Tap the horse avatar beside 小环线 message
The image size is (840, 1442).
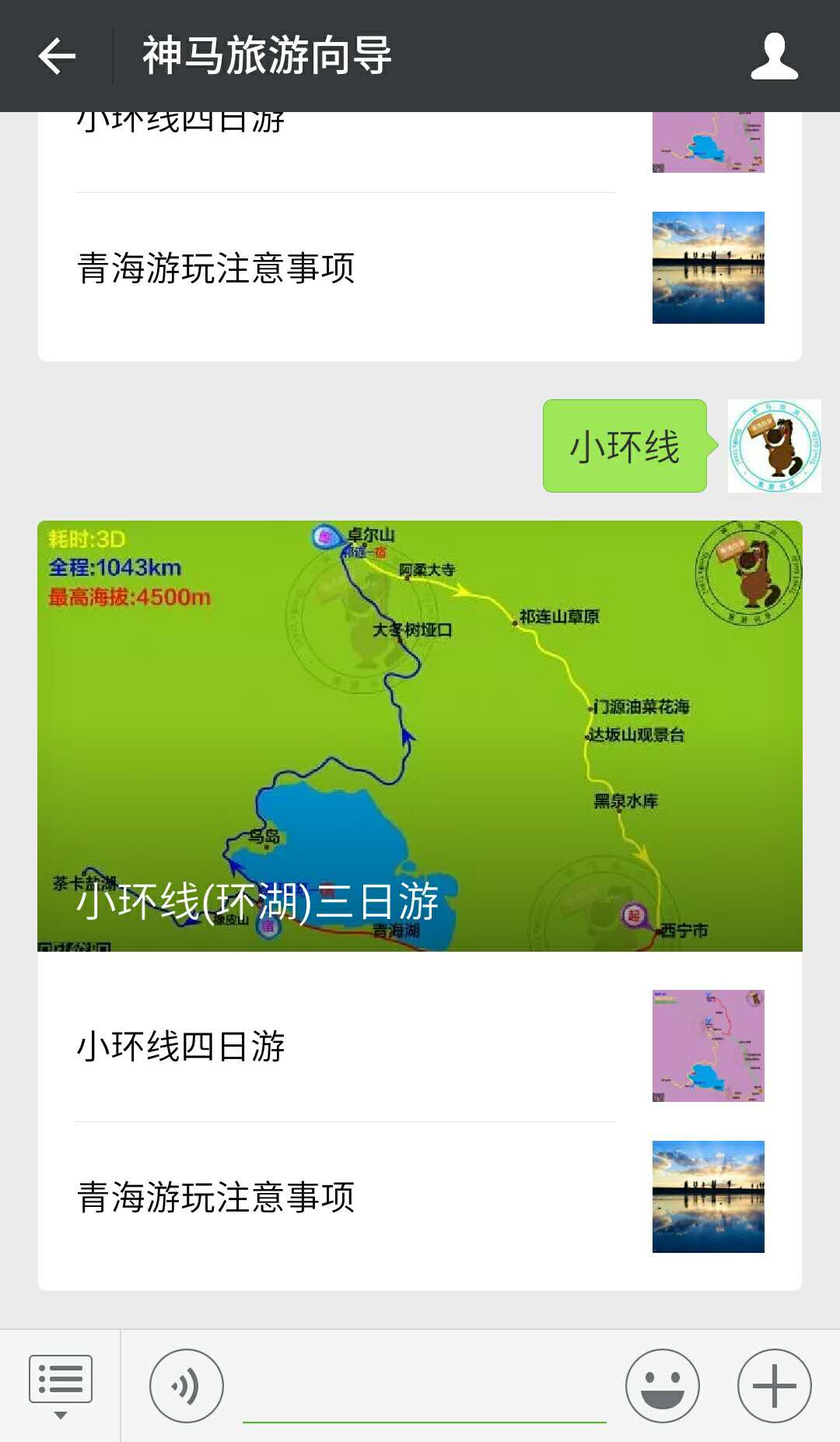pyautogui.click(x=774, y=446)
